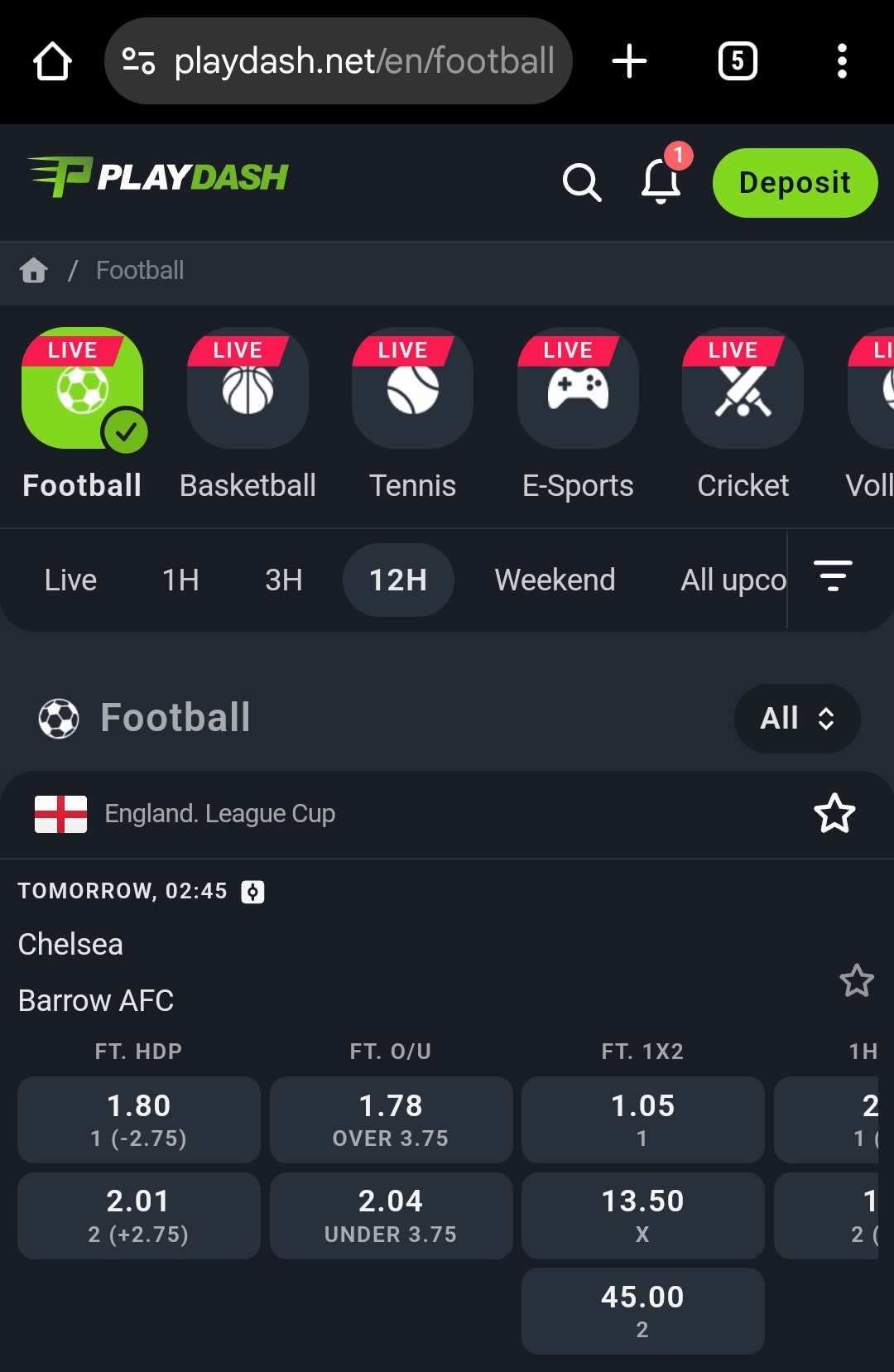894x1372 pixels.
Task: Open the search icon in the header
Action: pos(582,182)
